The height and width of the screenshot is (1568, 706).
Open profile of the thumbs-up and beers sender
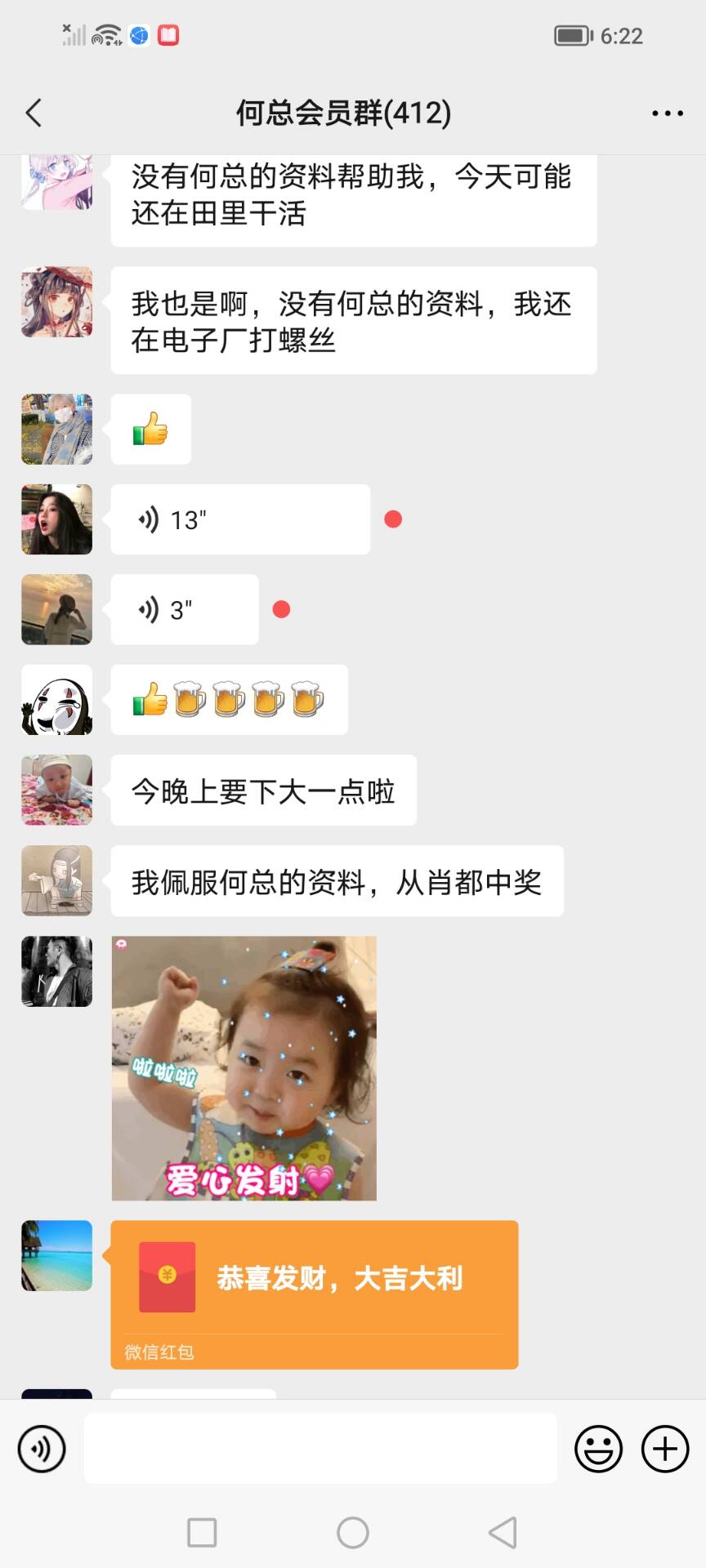click(x=56, y=700)
